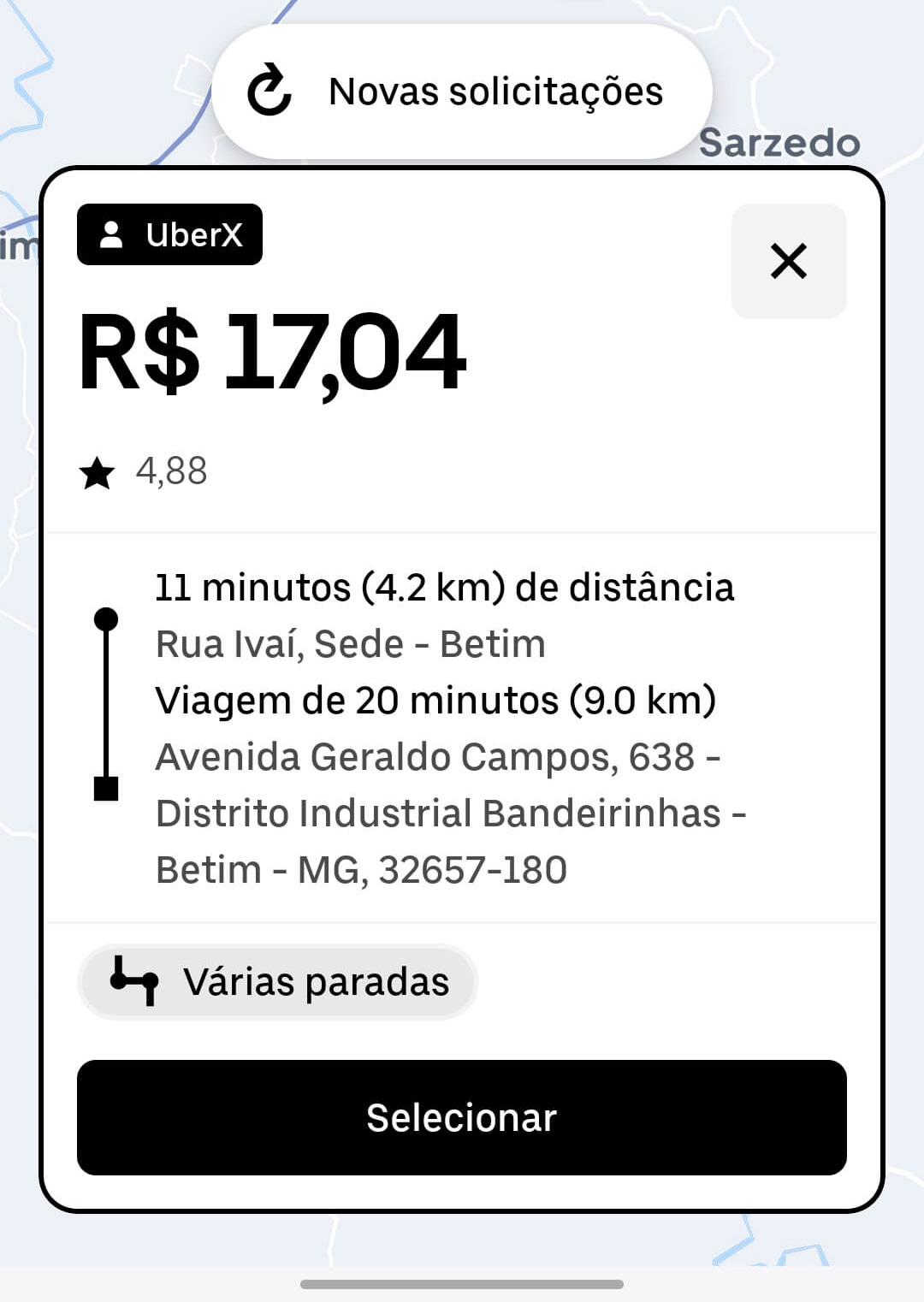Click the multiple stops arrow icon
924x1302 pixels.
tap(135, 982)
